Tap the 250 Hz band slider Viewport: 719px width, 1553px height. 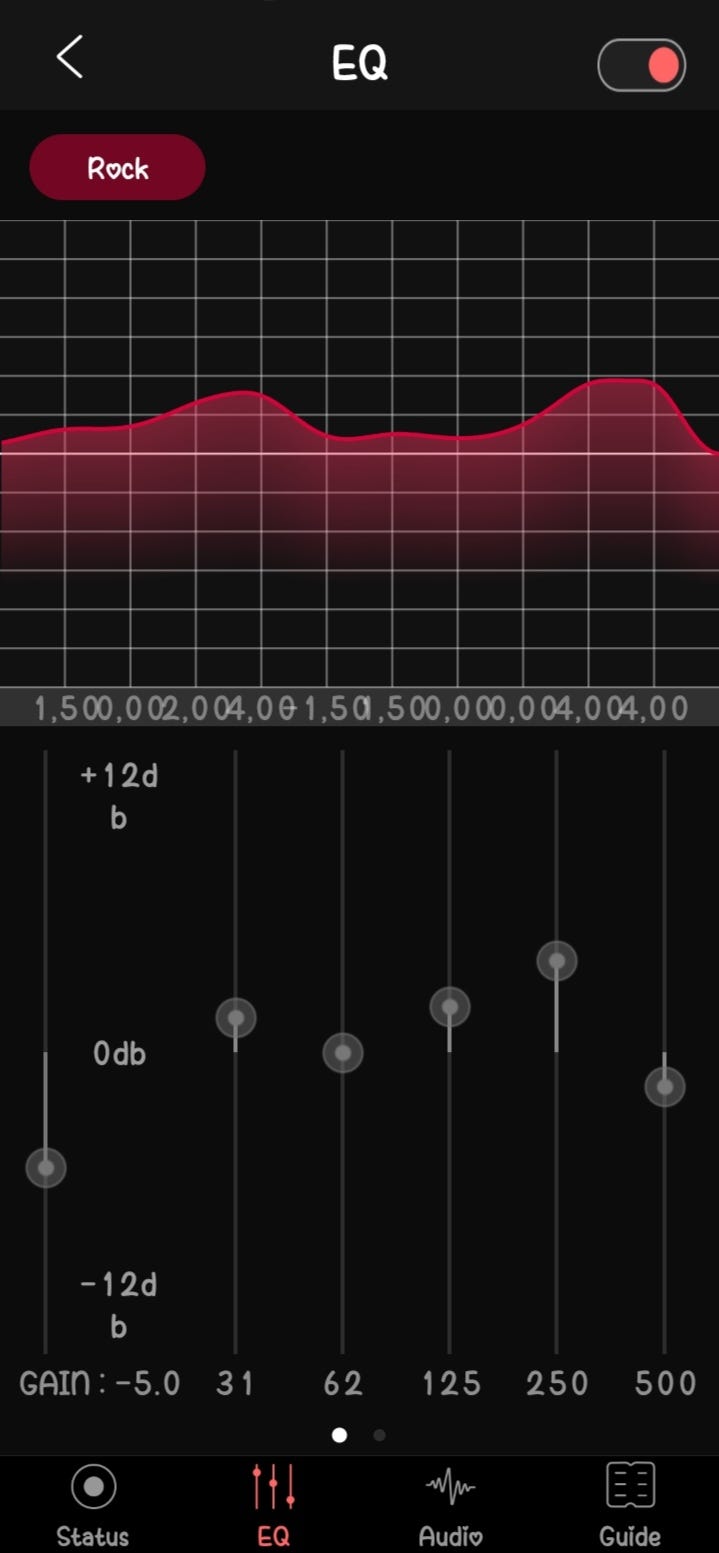coord(557,961)
